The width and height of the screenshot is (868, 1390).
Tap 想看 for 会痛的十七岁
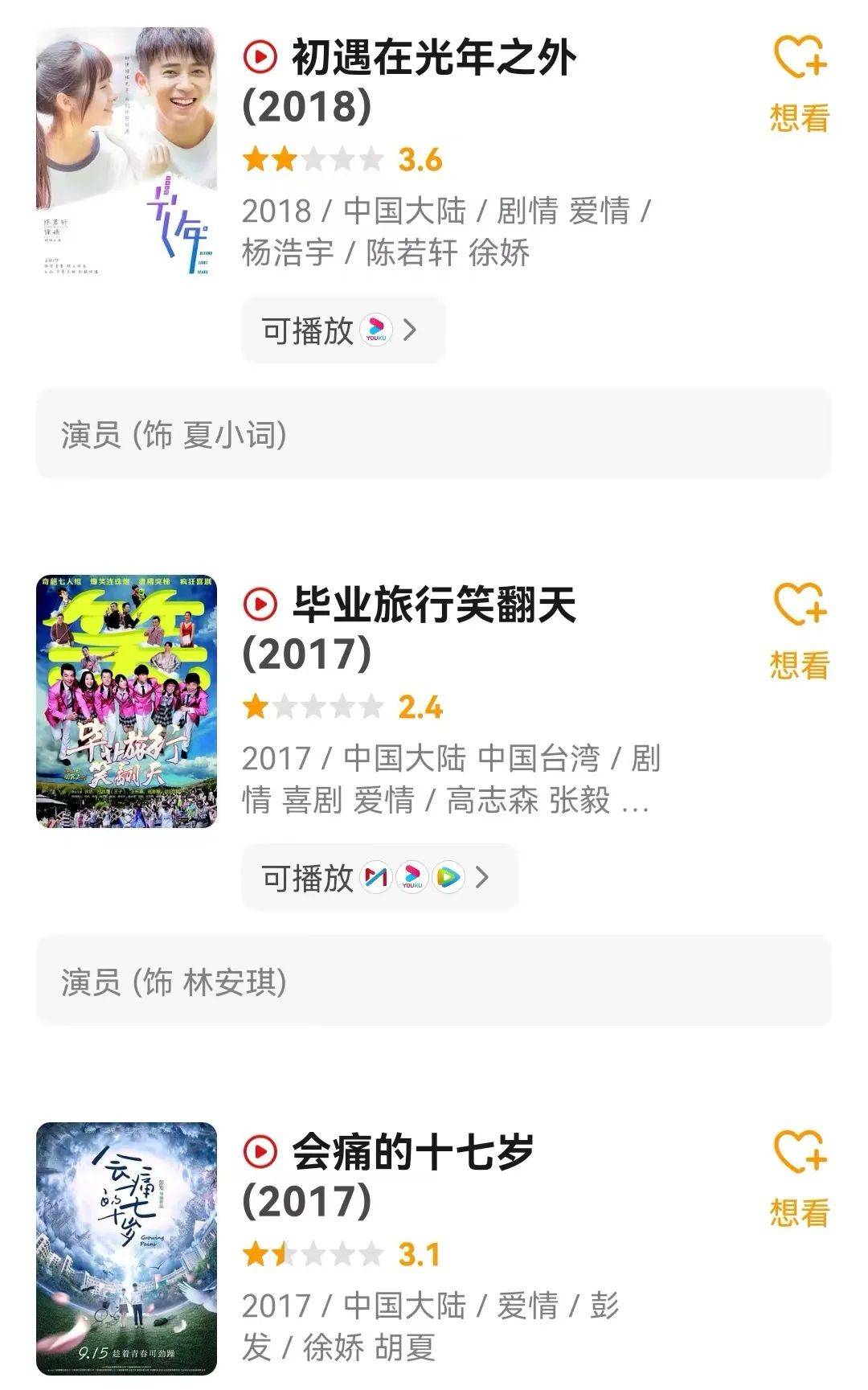pos(799,1178)
